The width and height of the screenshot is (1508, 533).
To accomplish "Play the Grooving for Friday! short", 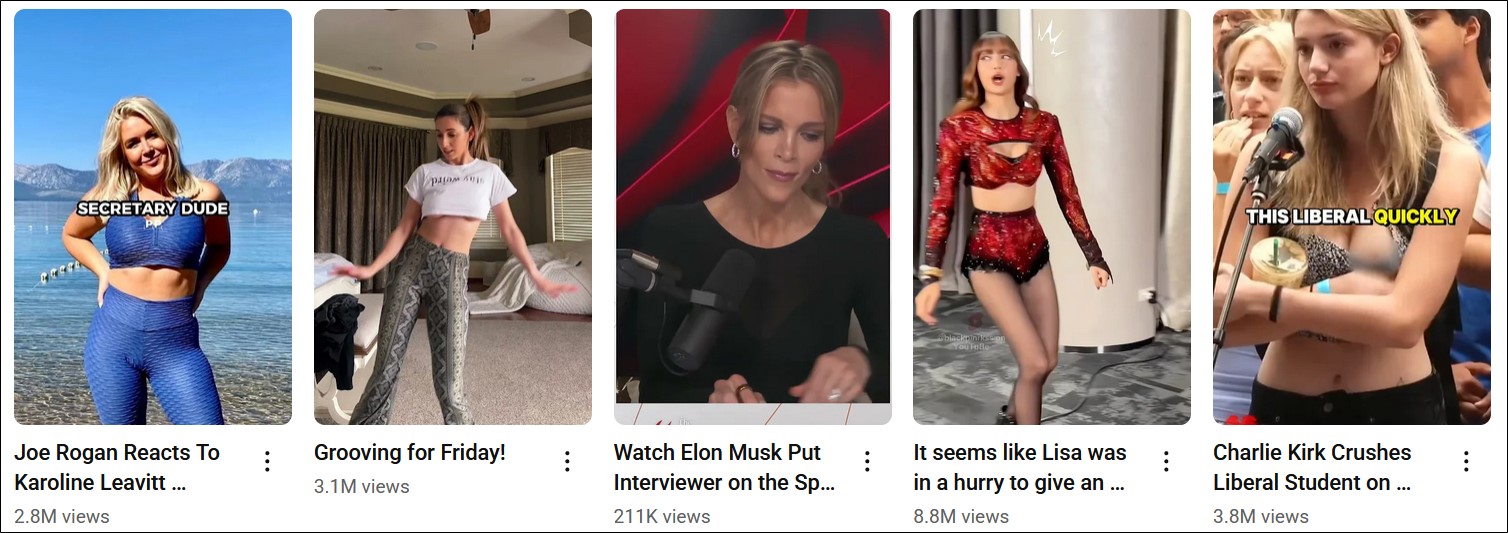I will [x=452, y=217].
